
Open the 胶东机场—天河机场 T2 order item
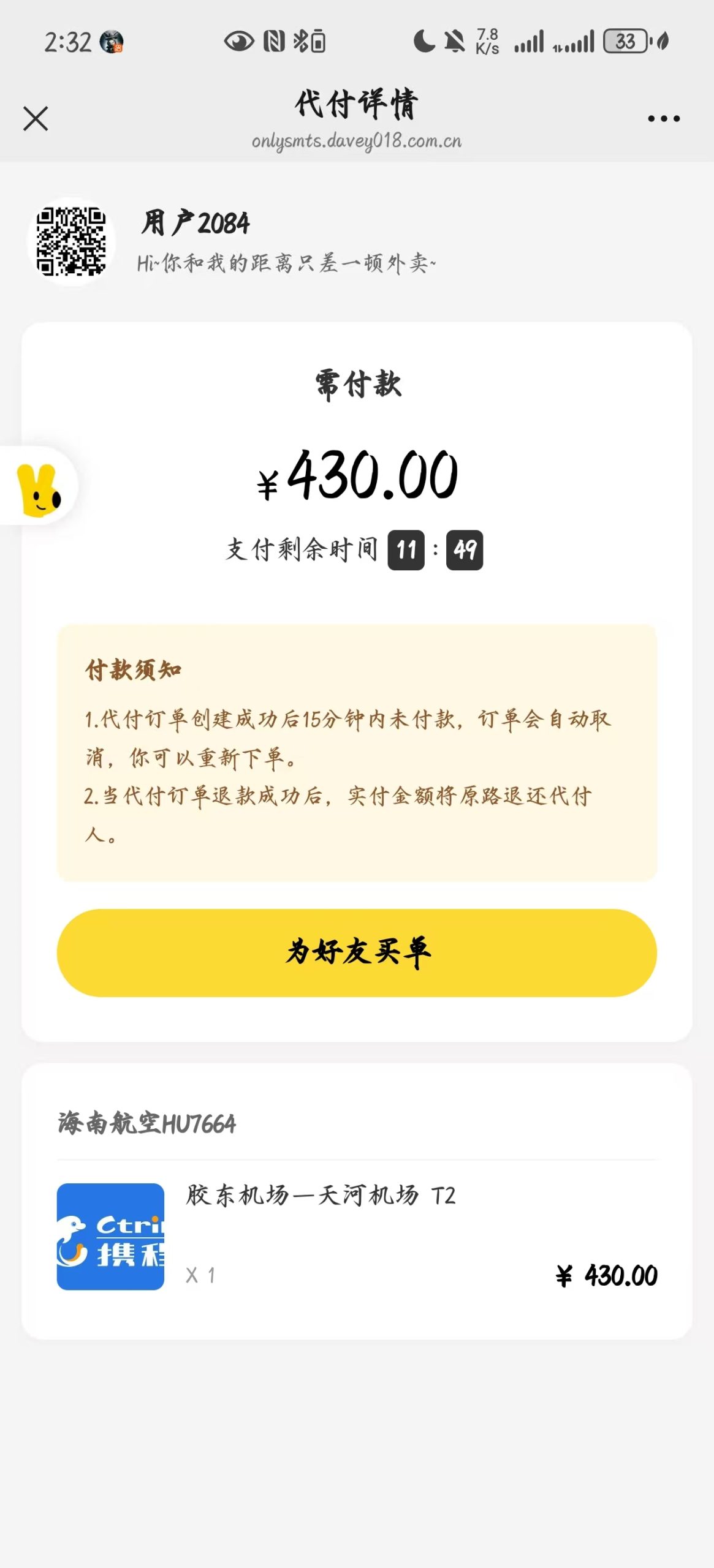pos(321,1196)
